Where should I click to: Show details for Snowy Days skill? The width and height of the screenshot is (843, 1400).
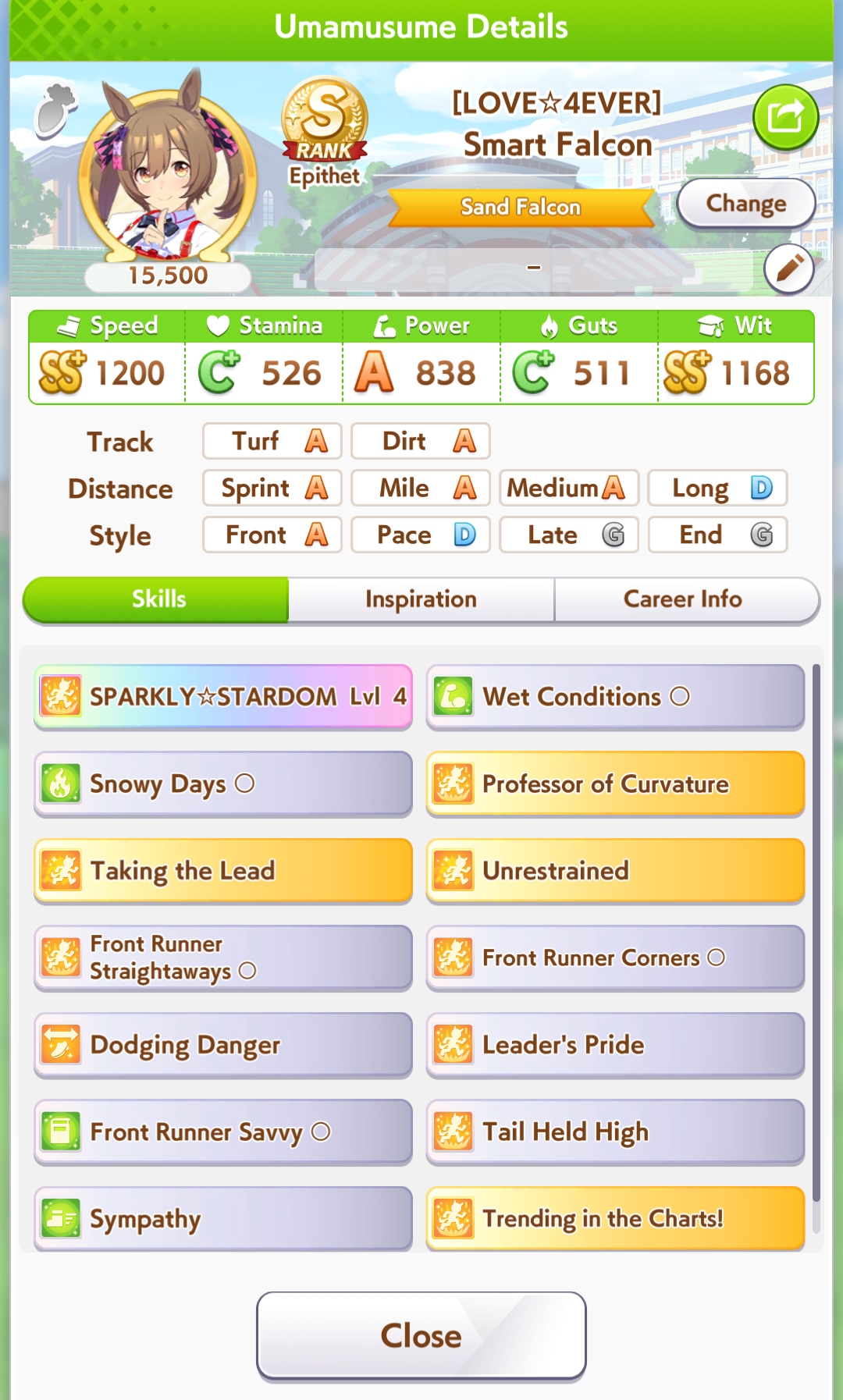coord(223,784)
